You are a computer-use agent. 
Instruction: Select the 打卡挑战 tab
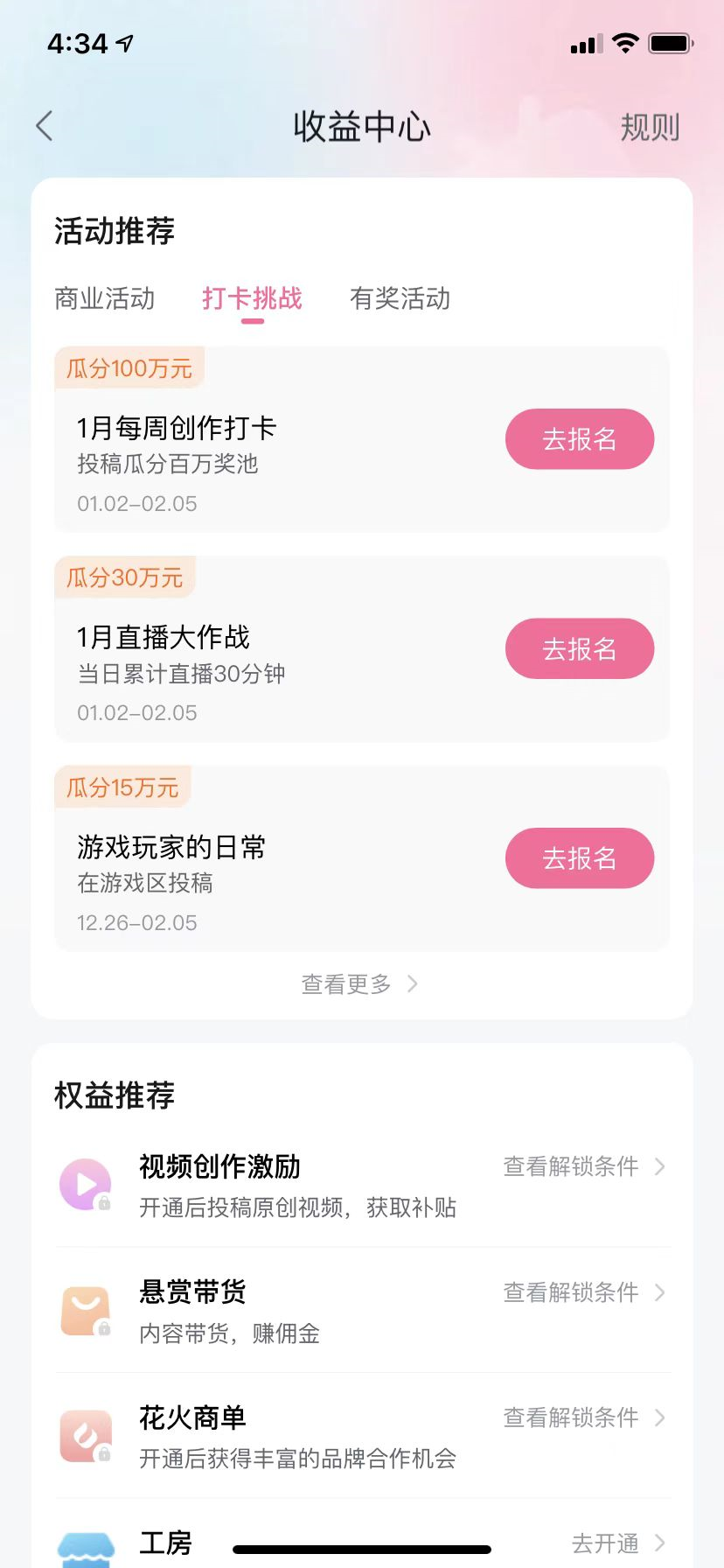coord(252,299)
